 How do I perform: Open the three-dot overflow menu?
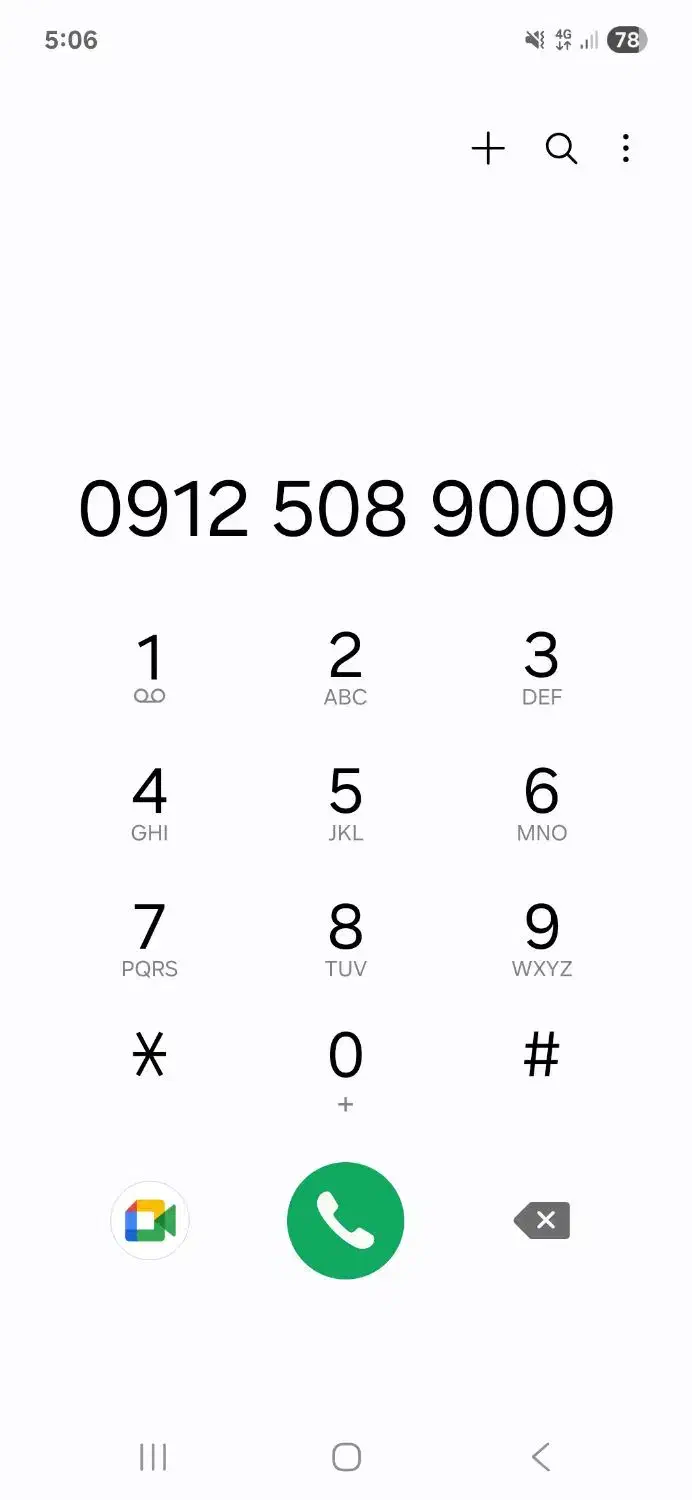625,149
